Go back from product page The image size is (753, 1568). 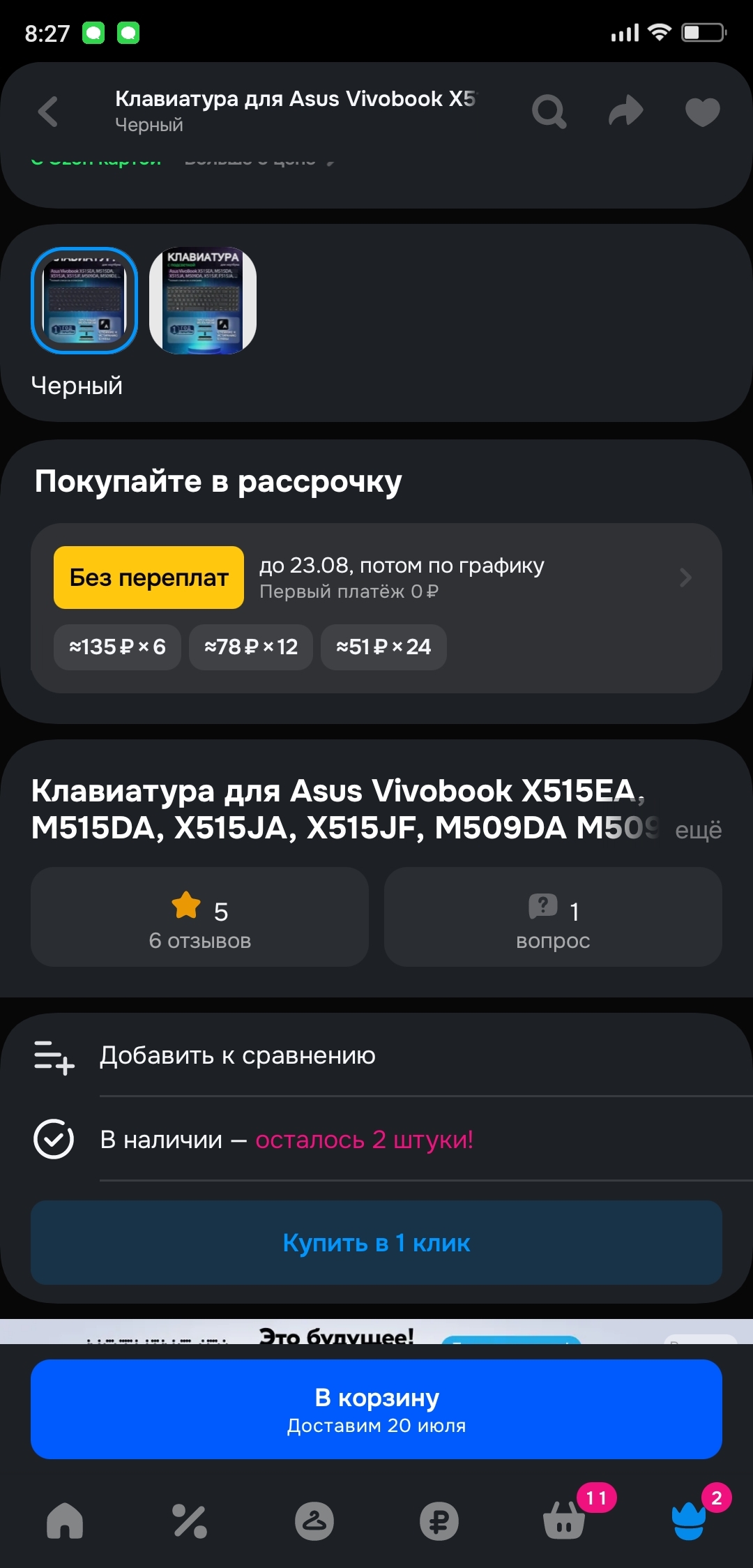click(47, 112)
